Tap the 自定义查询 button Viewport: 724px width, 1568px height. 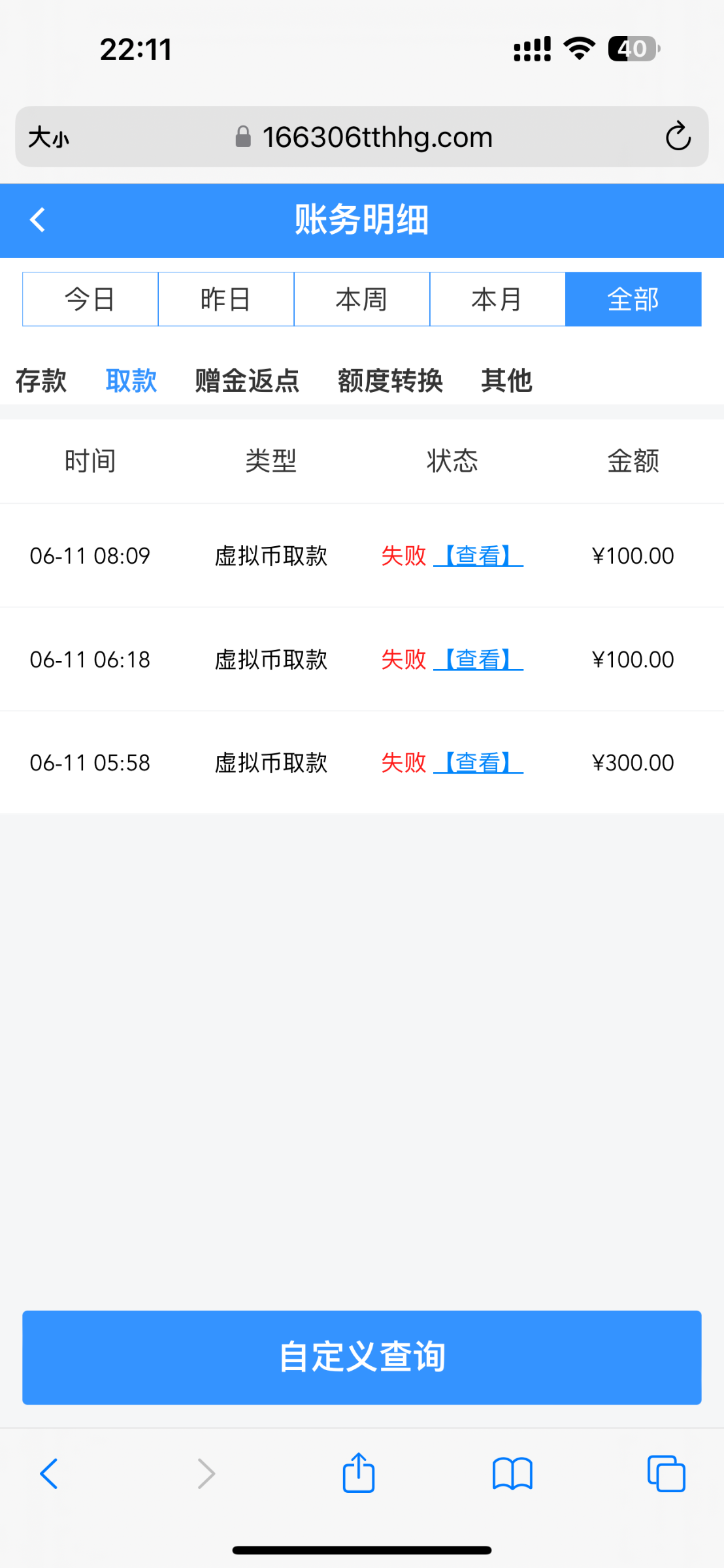(x=362, y=1357)
